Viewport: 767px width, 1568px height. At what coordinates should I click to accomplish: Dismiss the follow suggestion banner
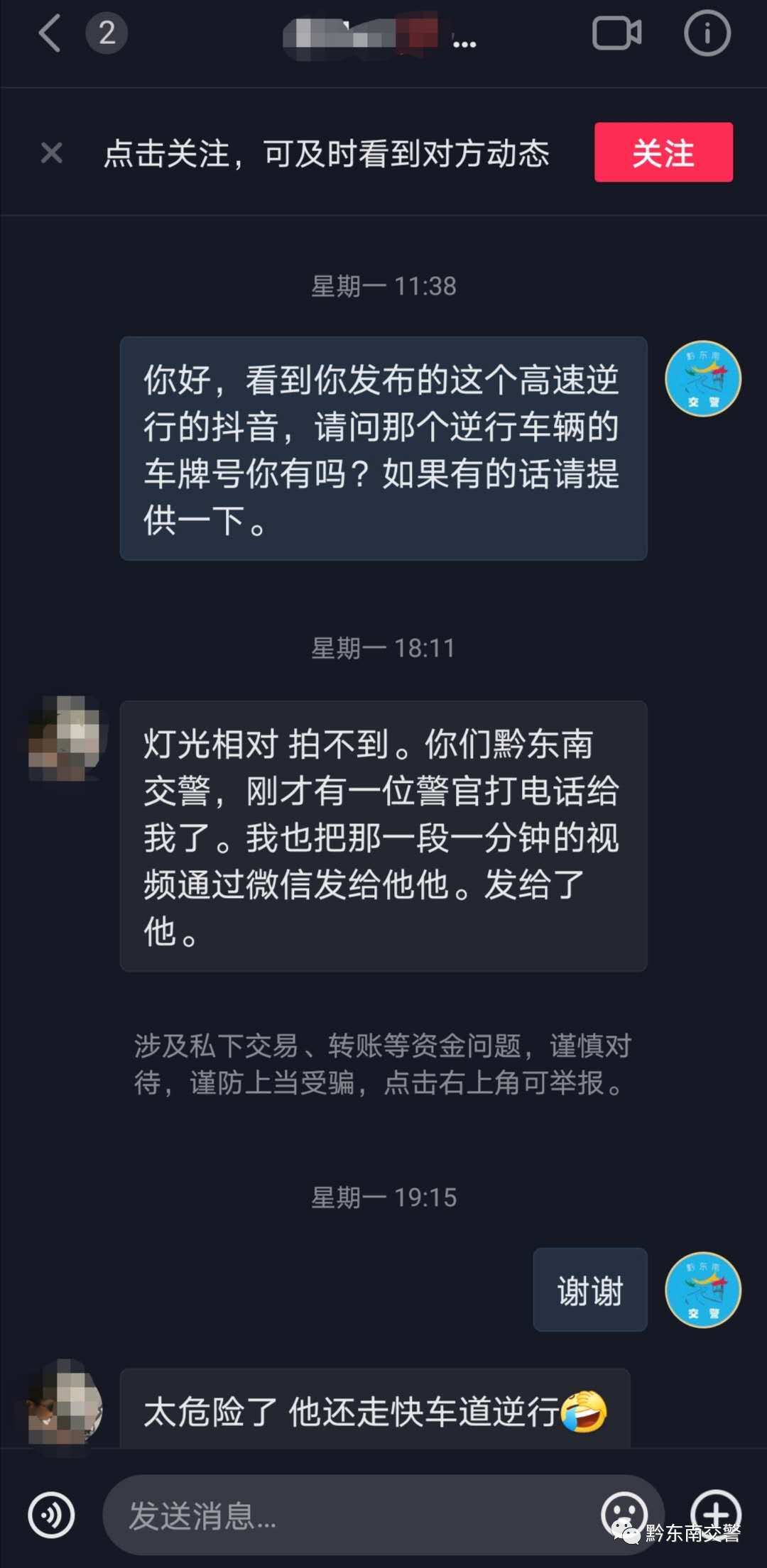52,153
